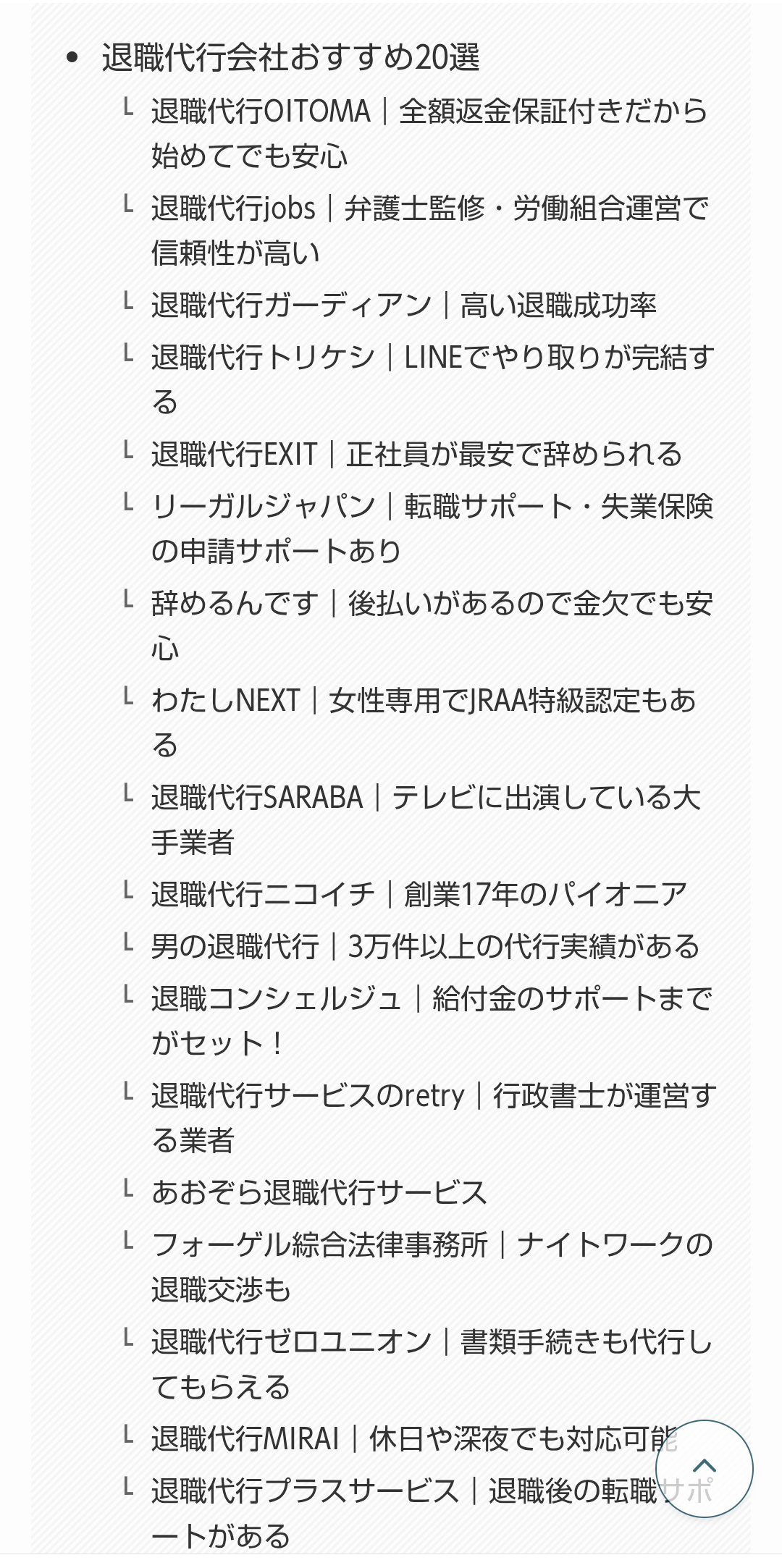Jump to 退職代行トリケシ section
The height and width of the screenshot is (1568, 782).
(x=432, y=358)
